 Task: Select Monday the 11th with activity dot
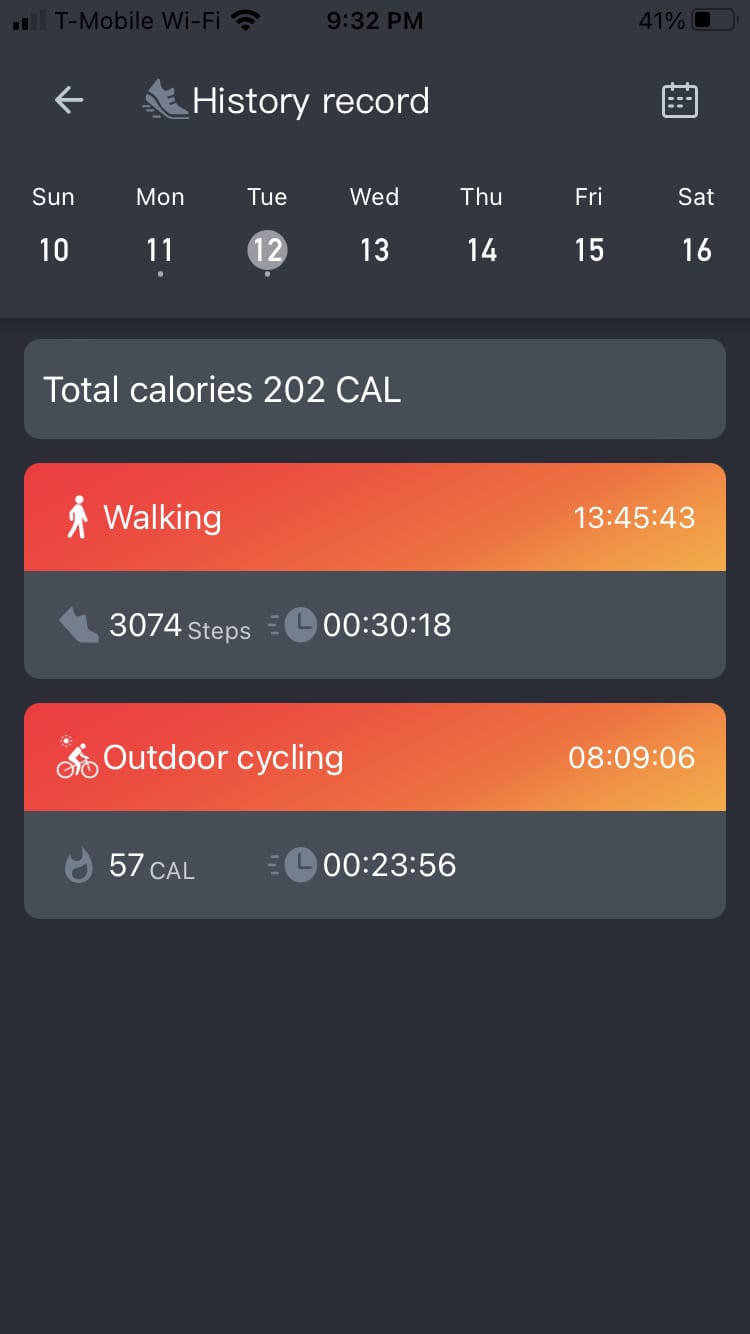[x=159, y=250]
